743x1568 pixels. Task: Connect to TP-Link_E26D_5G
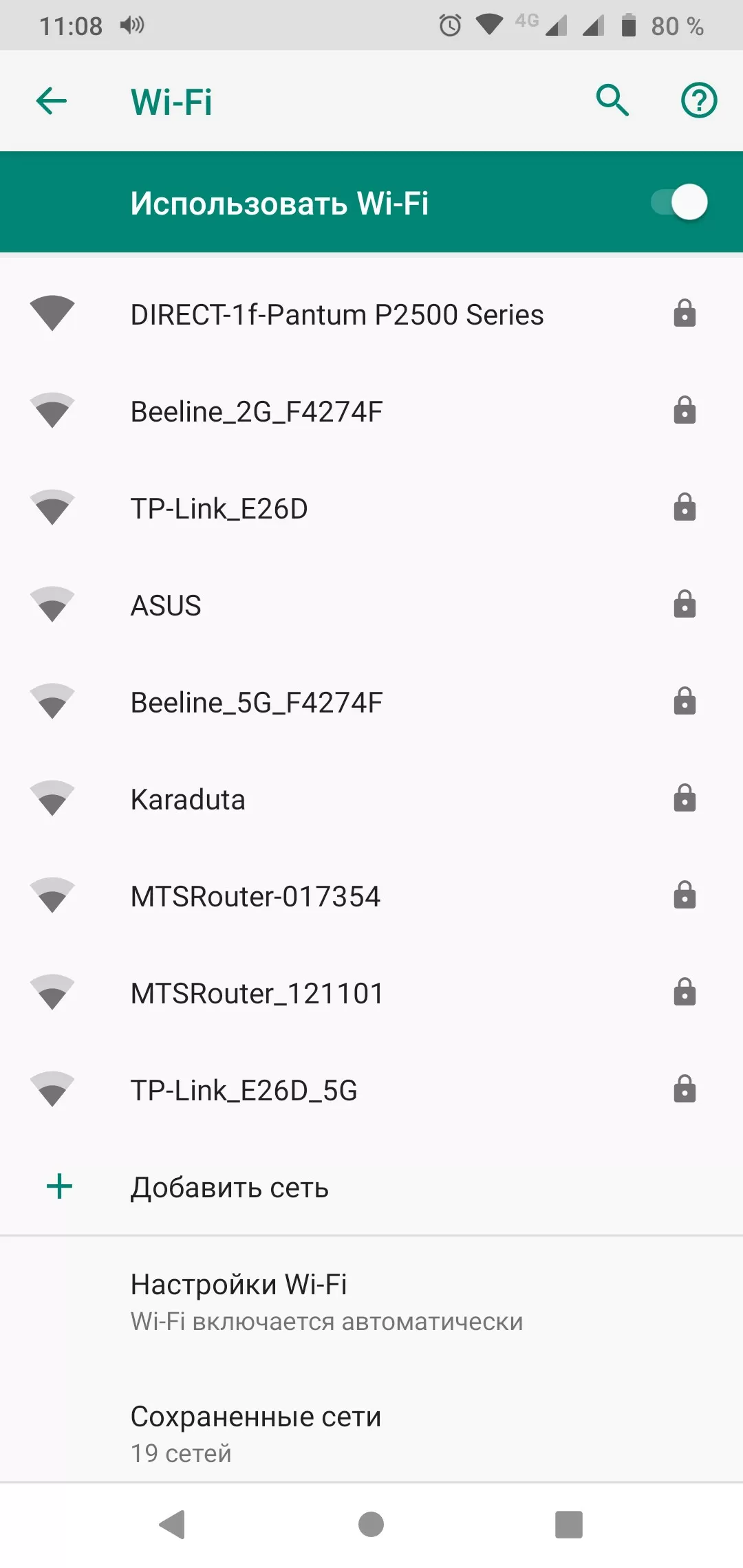click(244, 1091)
